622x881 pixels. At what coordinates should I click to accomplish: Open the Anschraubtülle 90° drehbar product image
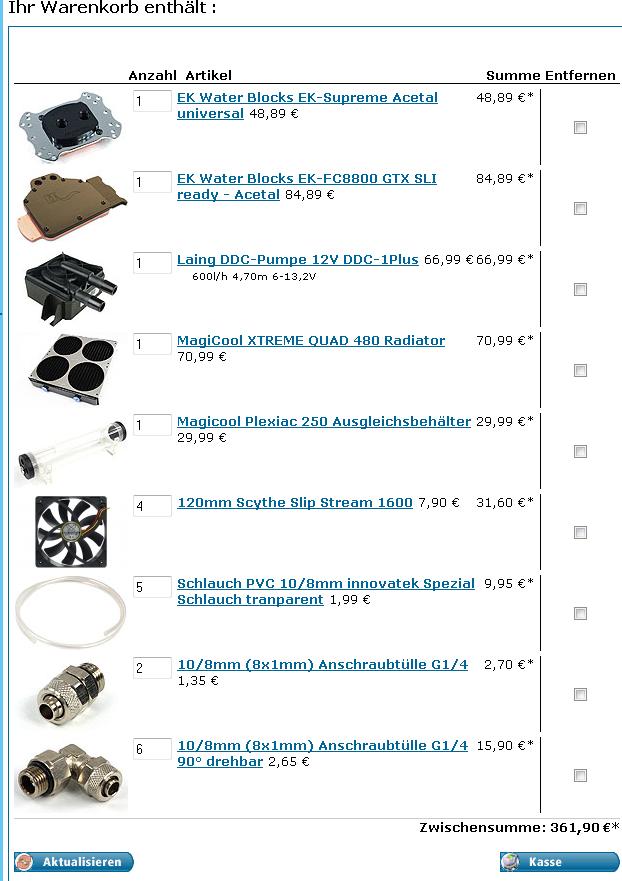coord(70,774)
